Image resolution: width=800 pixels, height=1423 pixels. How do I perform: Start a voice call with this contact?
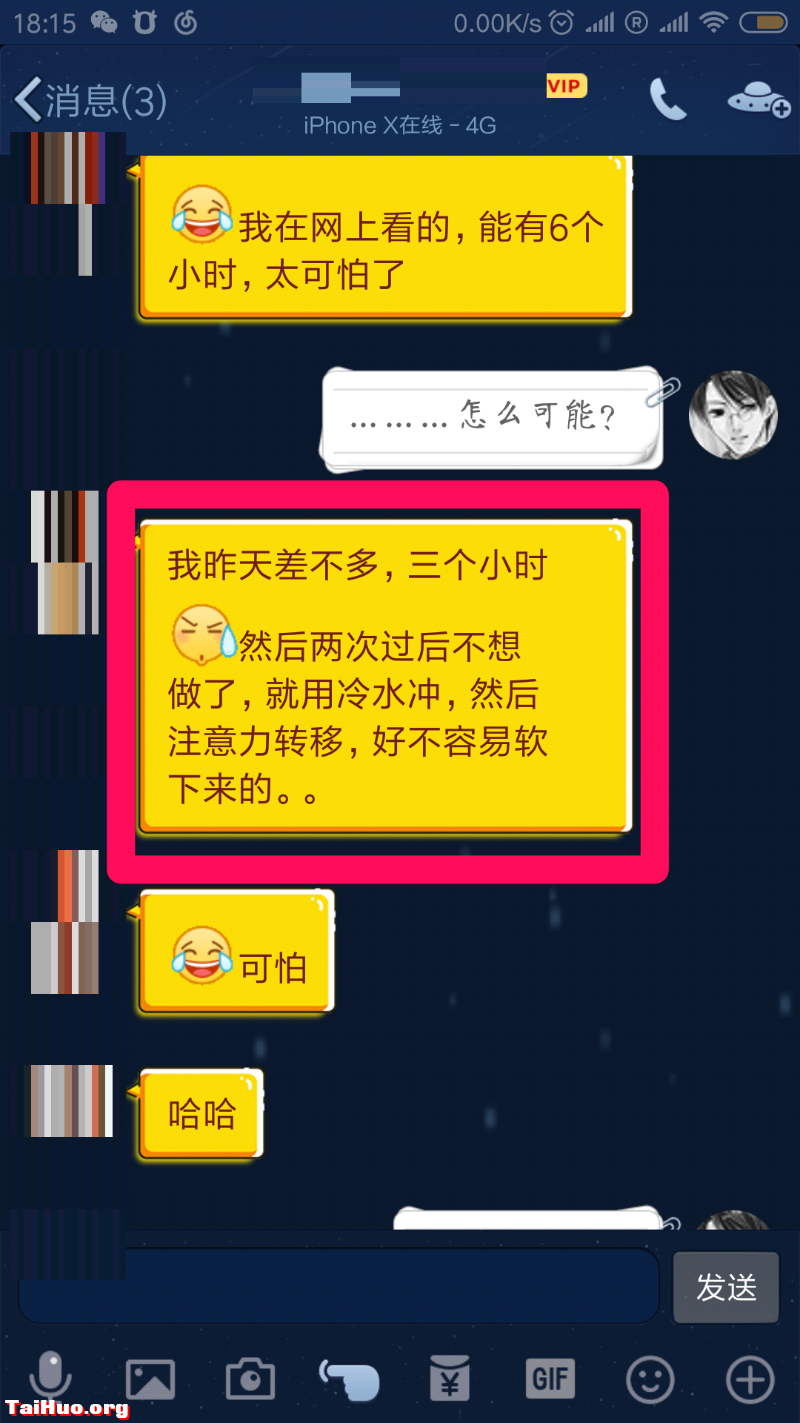(x=667, y=99)
